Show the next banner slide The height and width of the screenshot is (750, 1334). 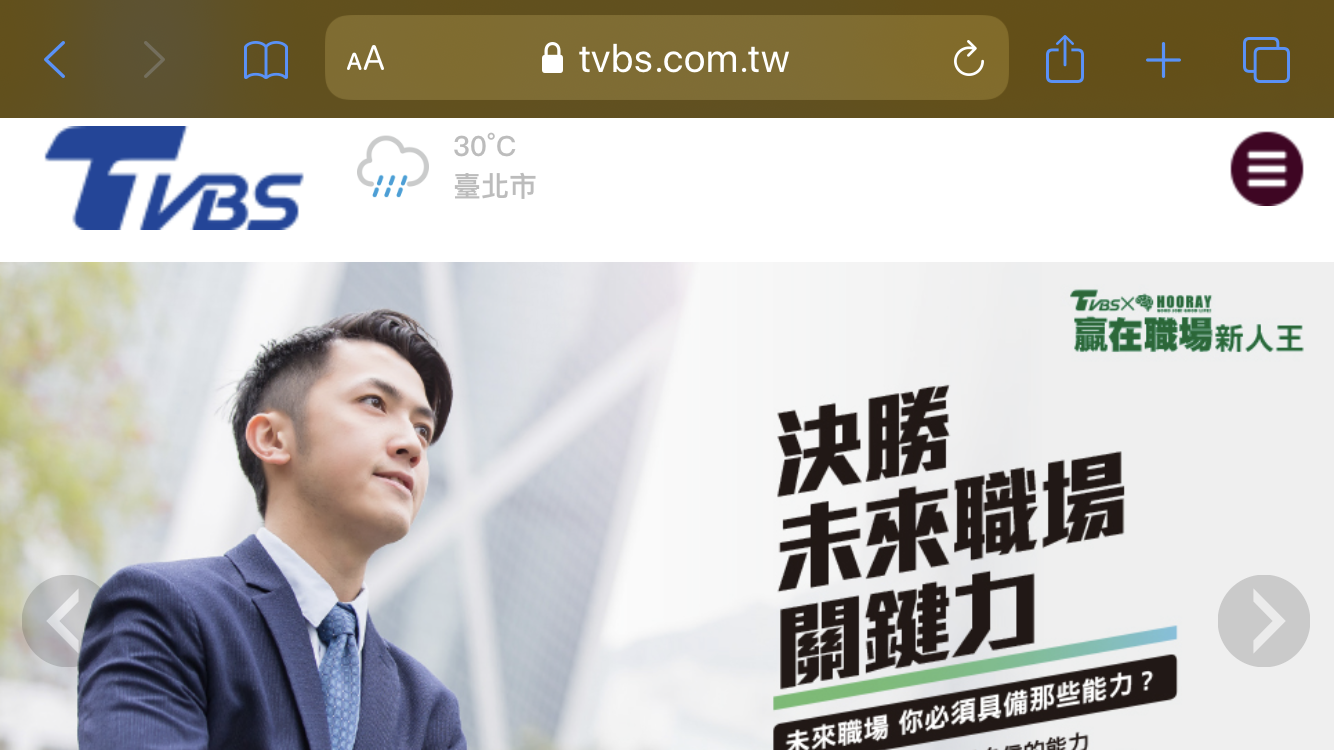[x=1264, y=621]
